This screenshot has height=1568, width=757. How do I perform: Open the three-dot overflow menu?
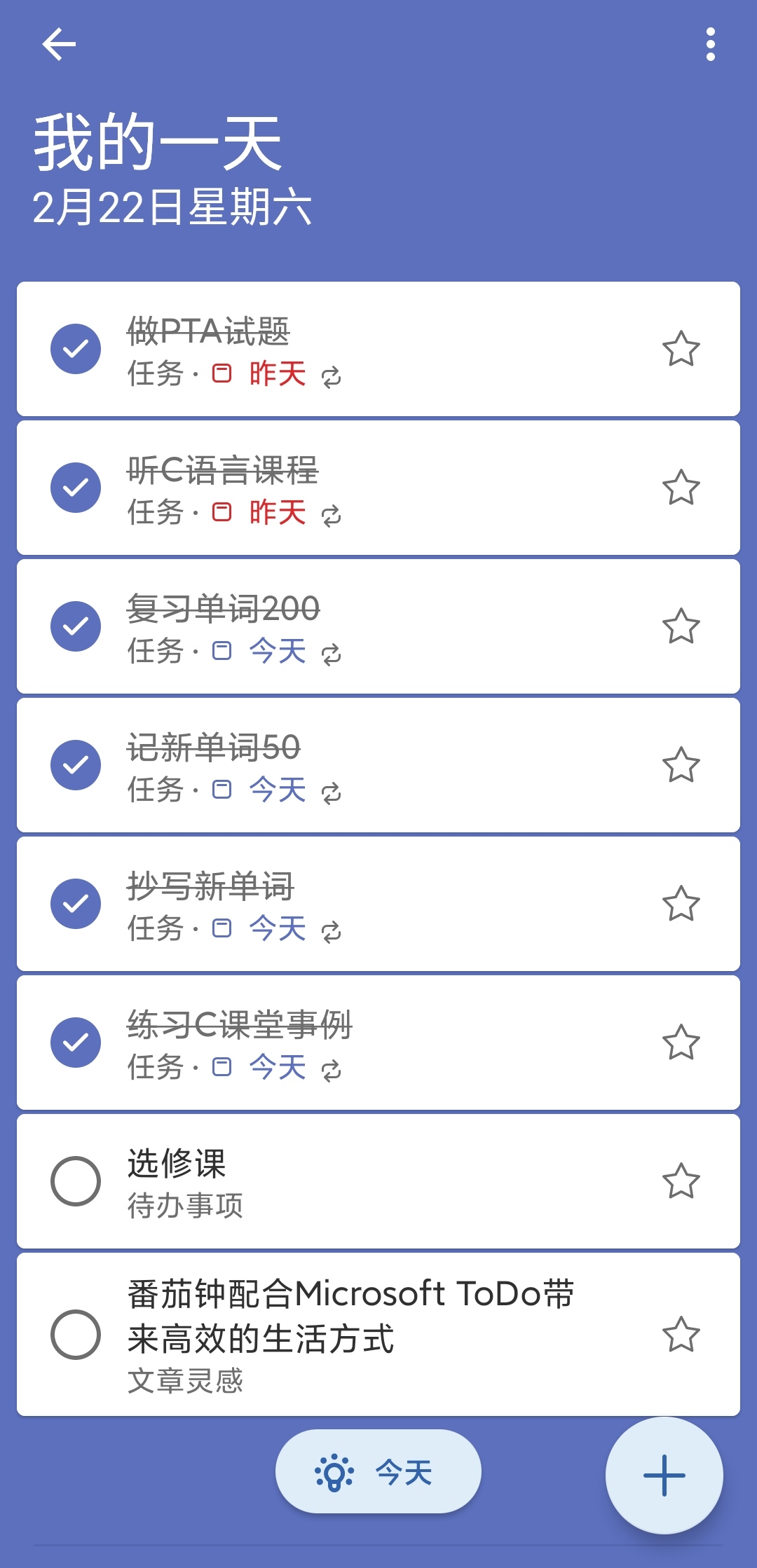click(x=710, y=45)
